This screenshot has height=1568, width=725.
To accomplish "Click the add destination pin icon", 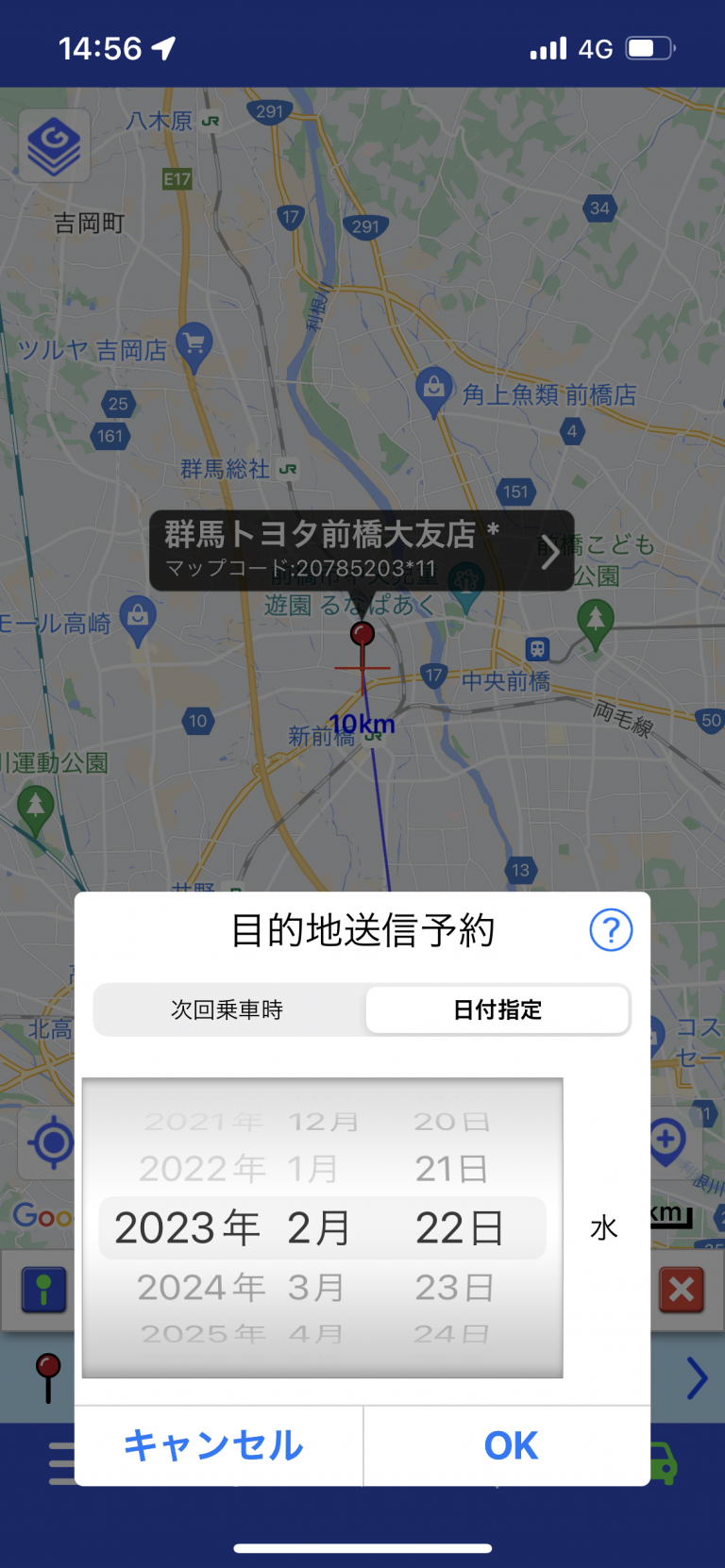I will (x=666, y=1142).
